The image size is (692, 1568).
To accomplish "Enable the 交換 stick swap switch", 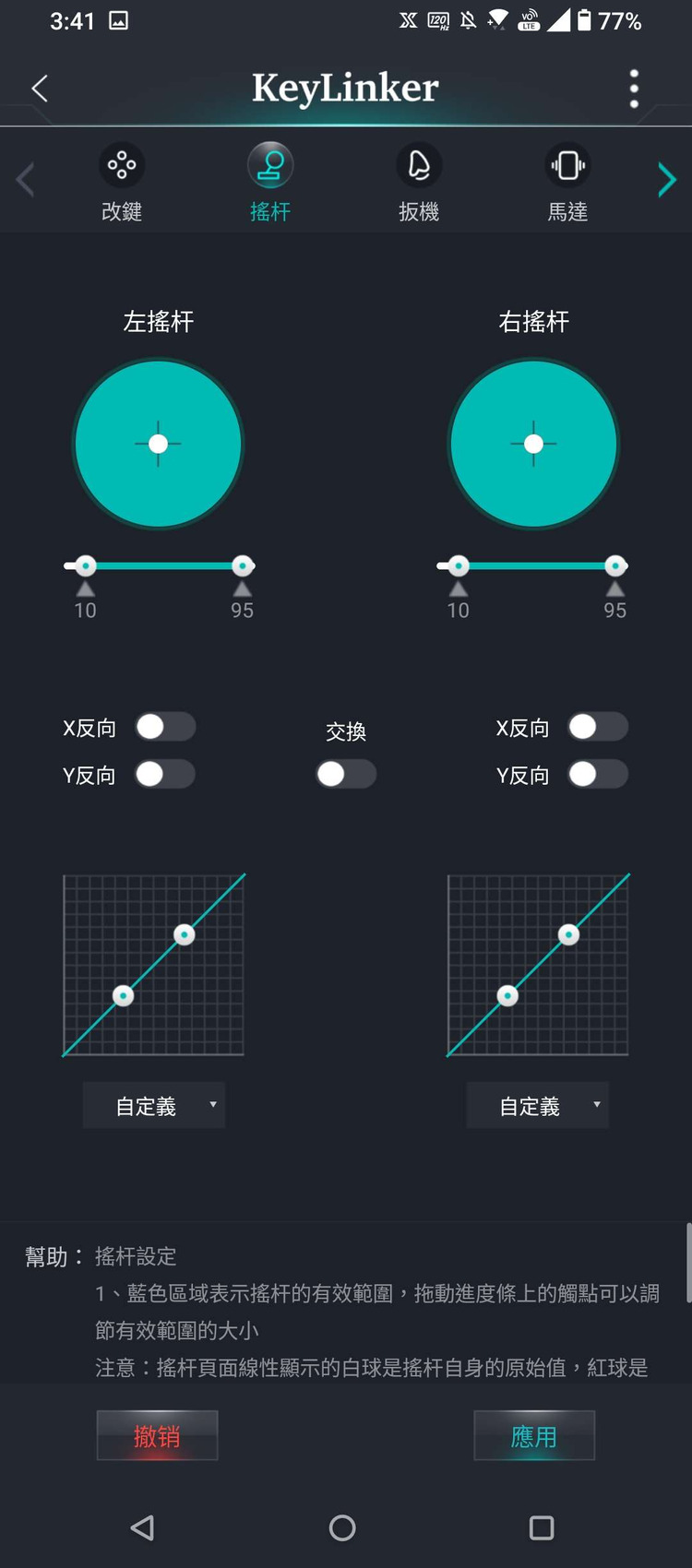I will pos(346,774).
